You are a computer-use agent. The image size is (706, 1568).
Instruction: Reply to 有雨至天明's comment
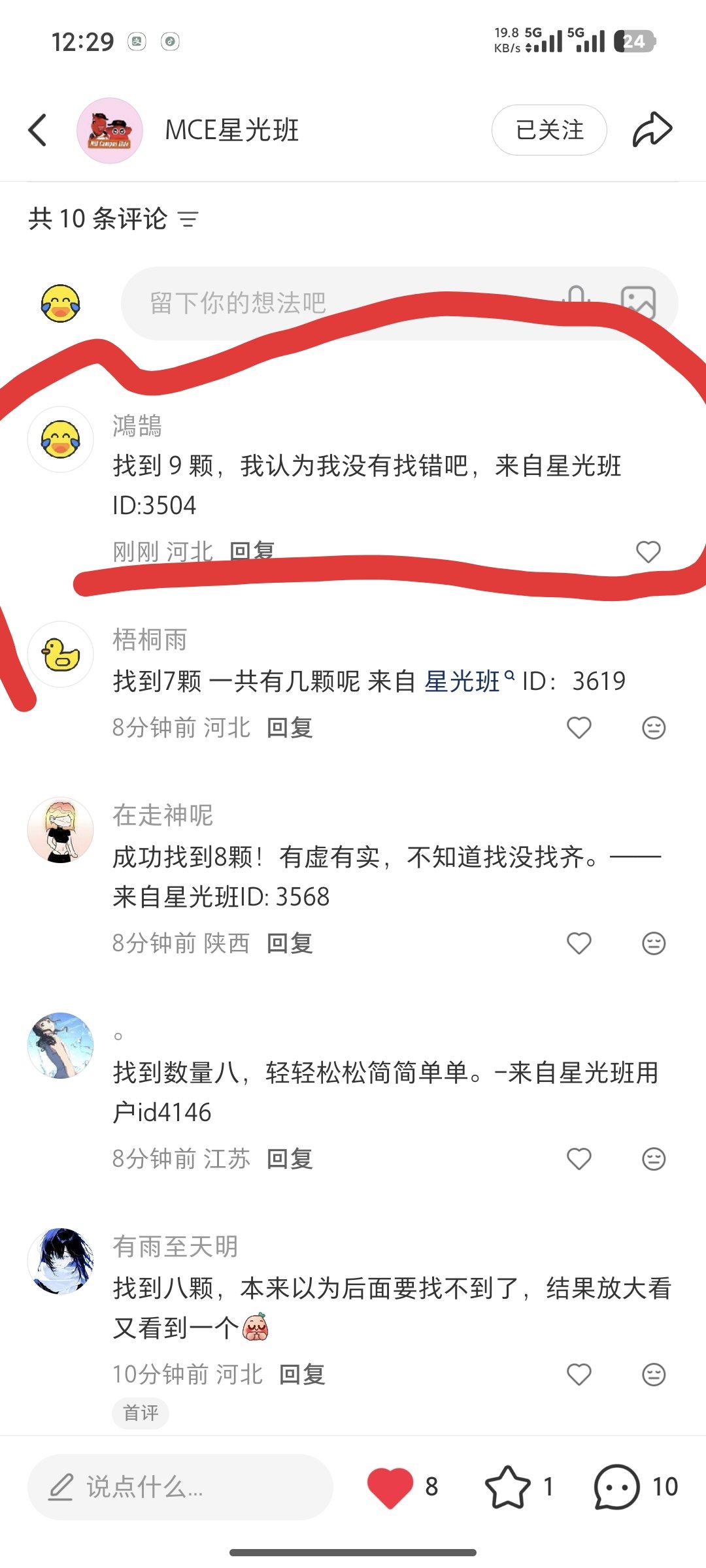302,1374
